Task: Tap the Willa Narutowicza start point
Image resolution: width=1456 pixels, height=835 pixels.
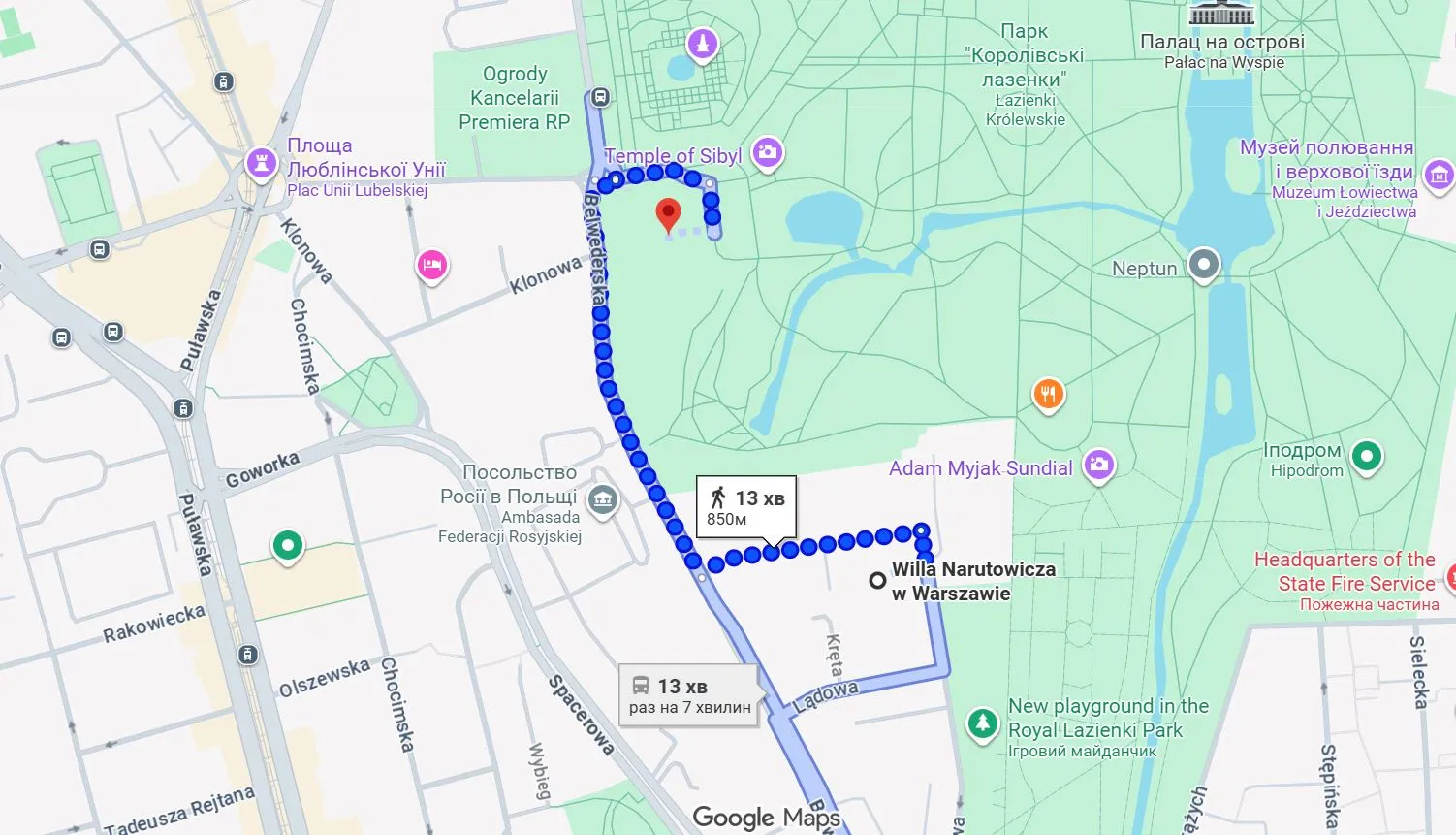Action: 877,581
